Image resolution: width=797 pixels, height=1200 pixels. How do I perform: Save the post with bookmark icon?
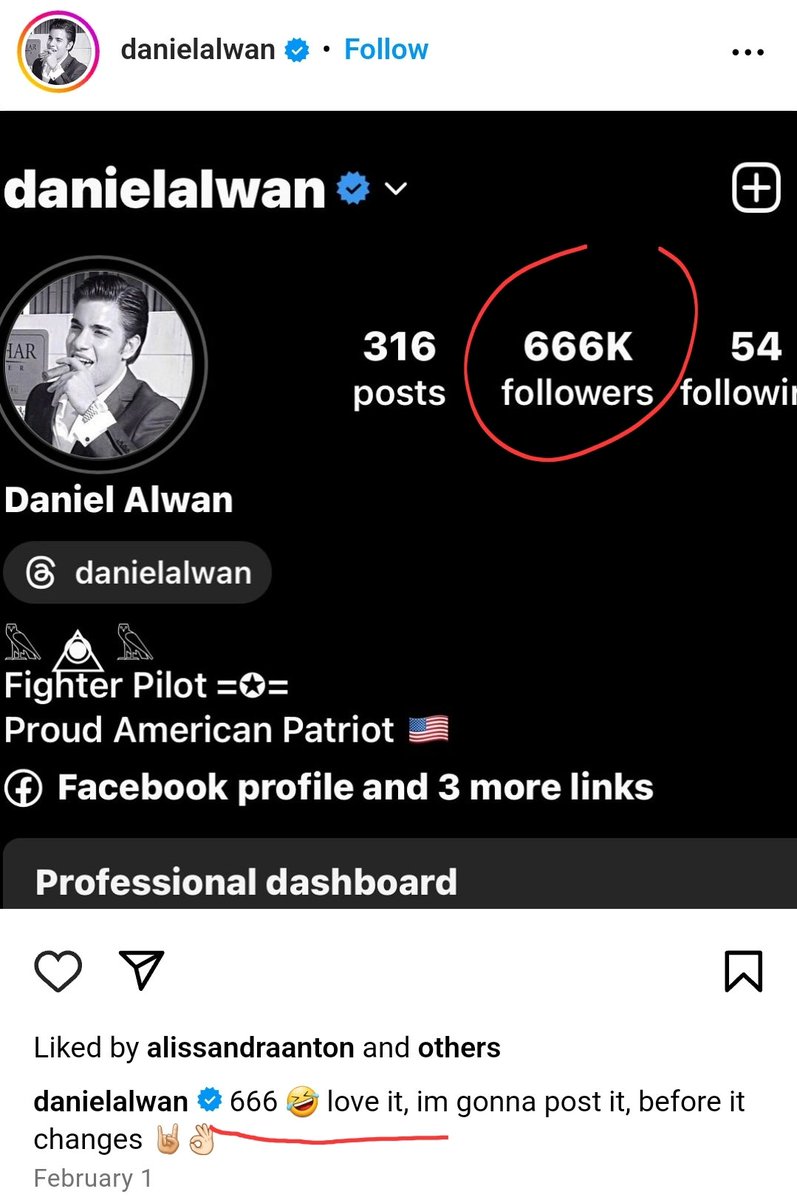click(x=743, y=971)
